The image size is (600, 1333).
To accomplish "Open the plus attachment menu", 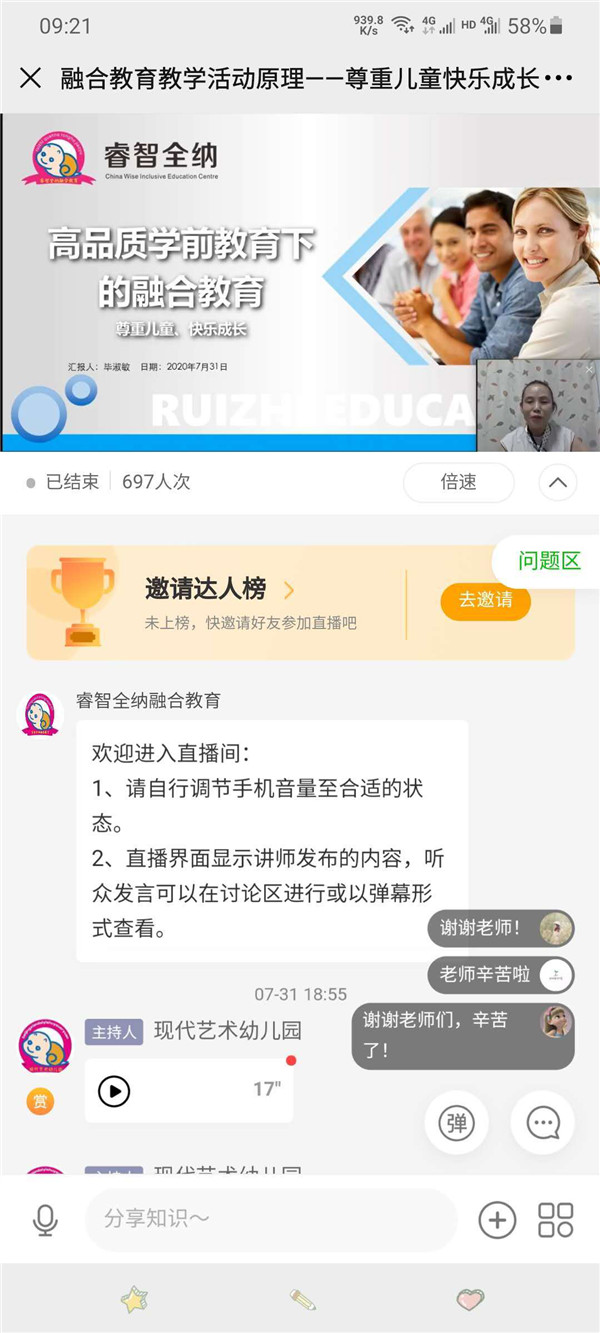I will tap(497, 1220).
